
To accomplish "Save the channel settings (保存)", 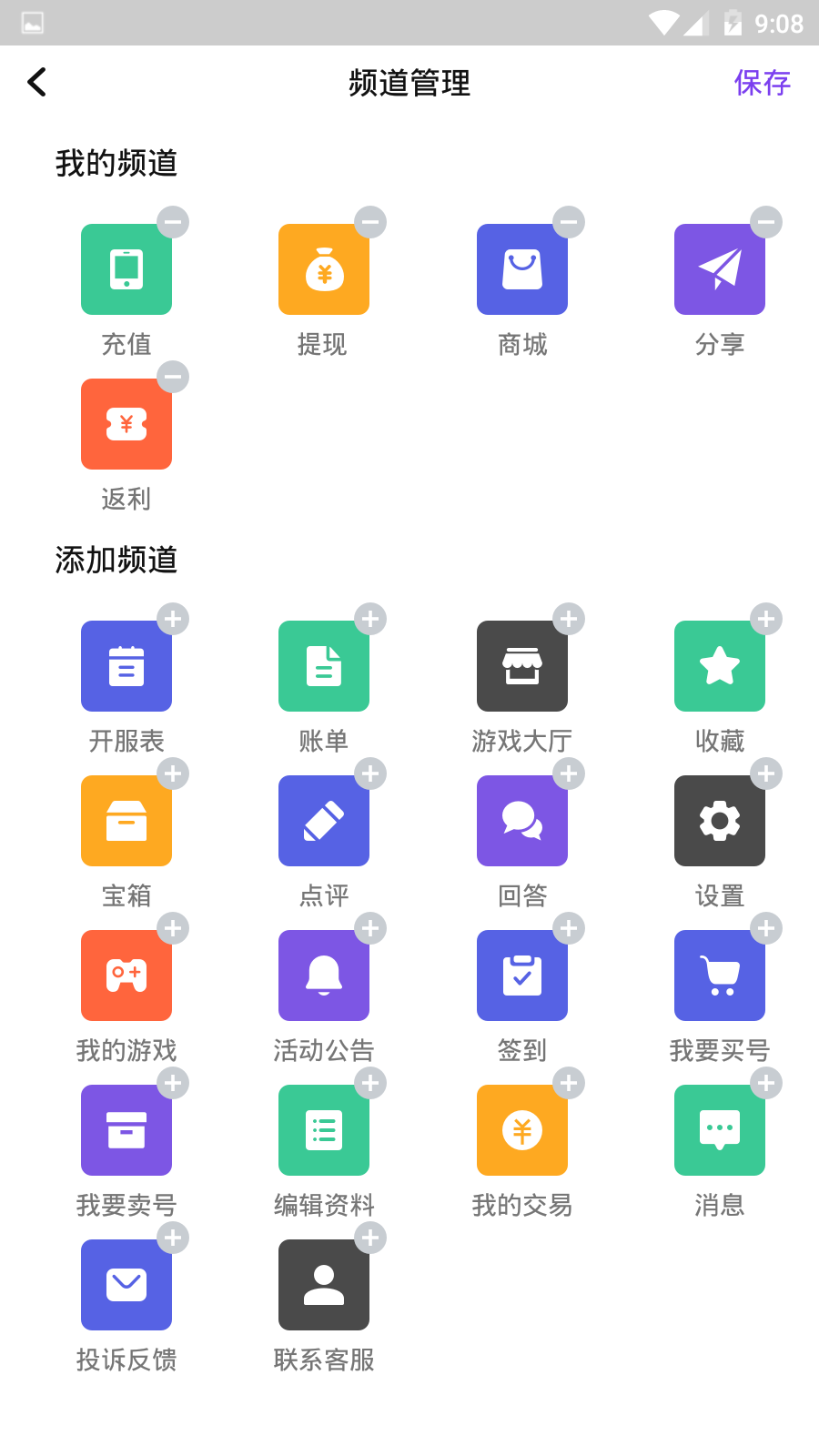I will tap(762, 83).
